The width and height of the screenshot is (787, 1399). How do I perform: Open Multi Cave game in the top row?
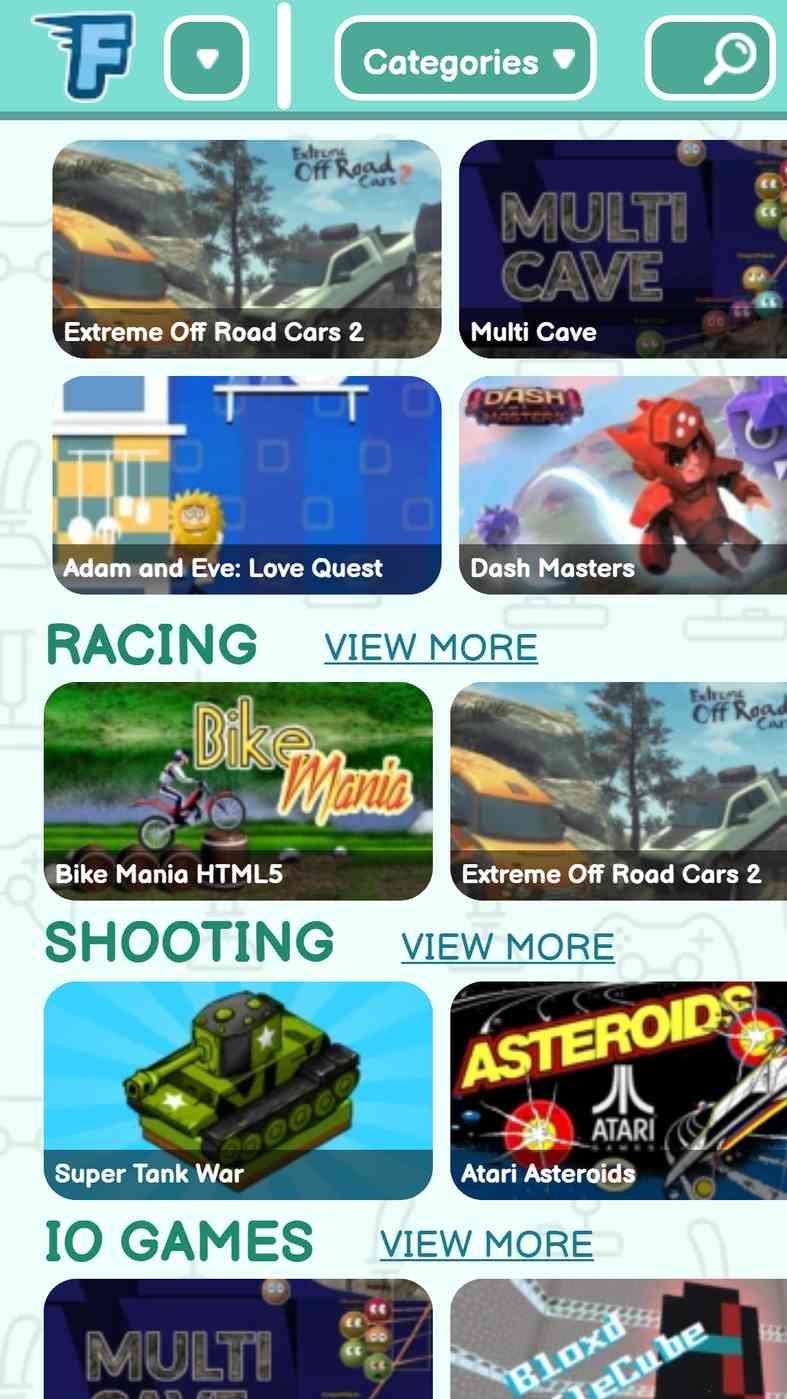622,248
